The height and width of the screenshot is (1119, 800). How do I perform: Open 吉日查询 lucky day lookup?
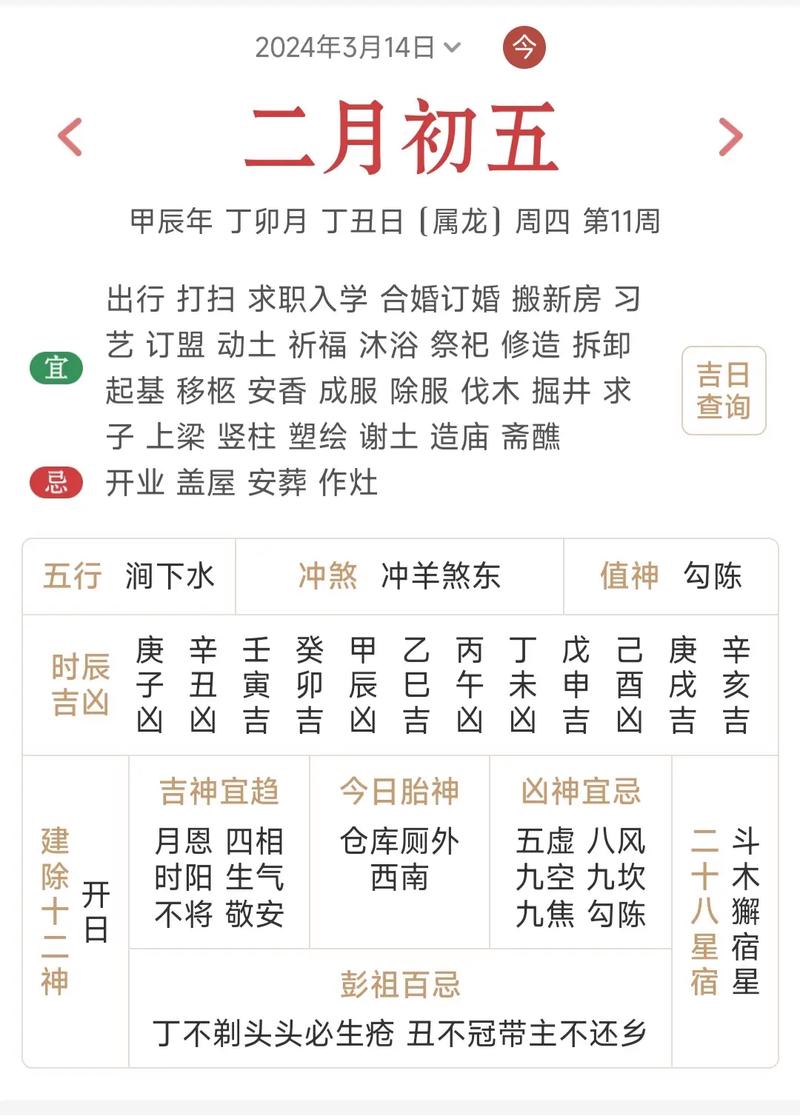coord(723,391)
